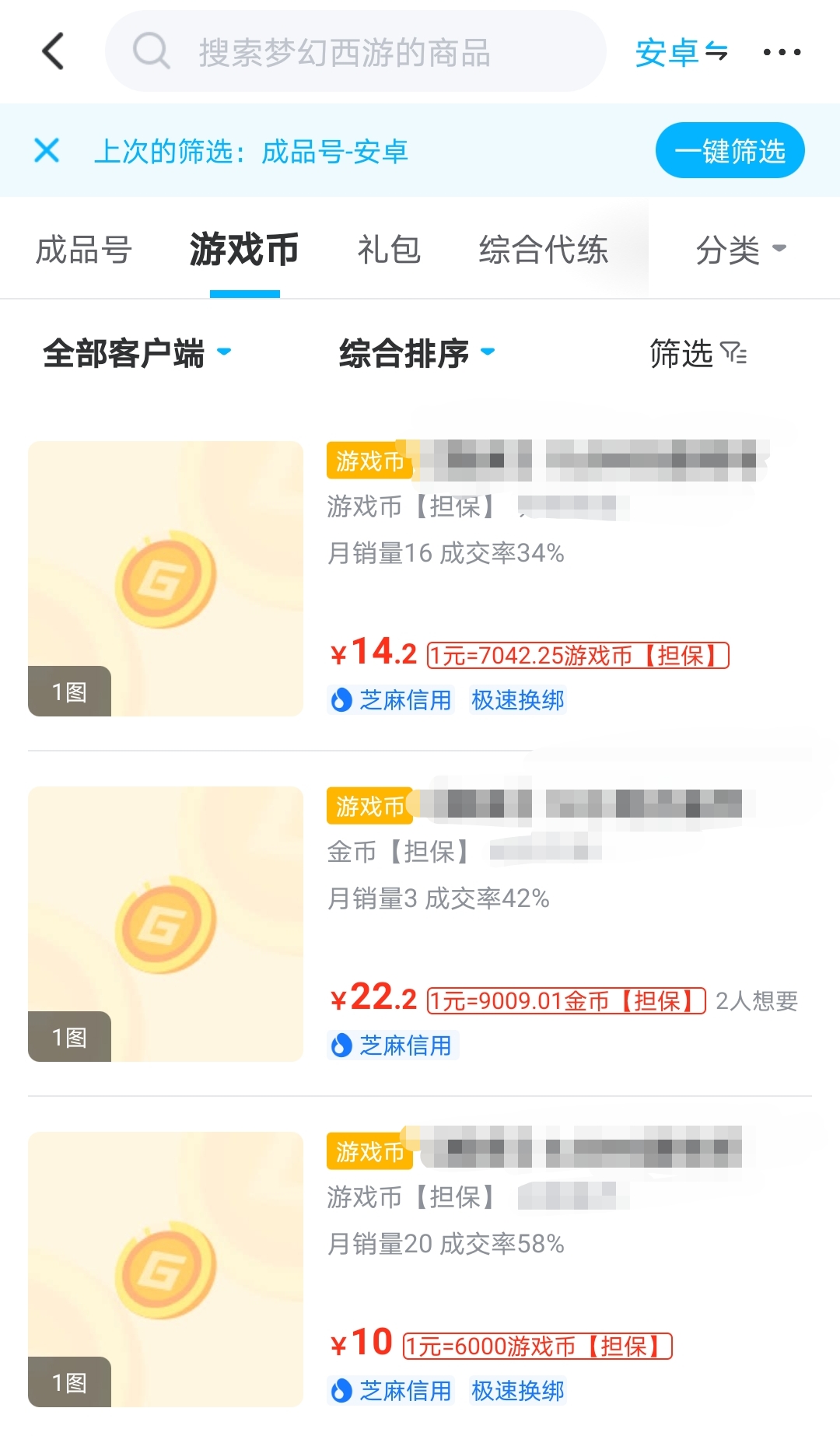Open the 筛选 filter panel
The height and width of the screenshot is (1436, 840).
tap(698, 354)
